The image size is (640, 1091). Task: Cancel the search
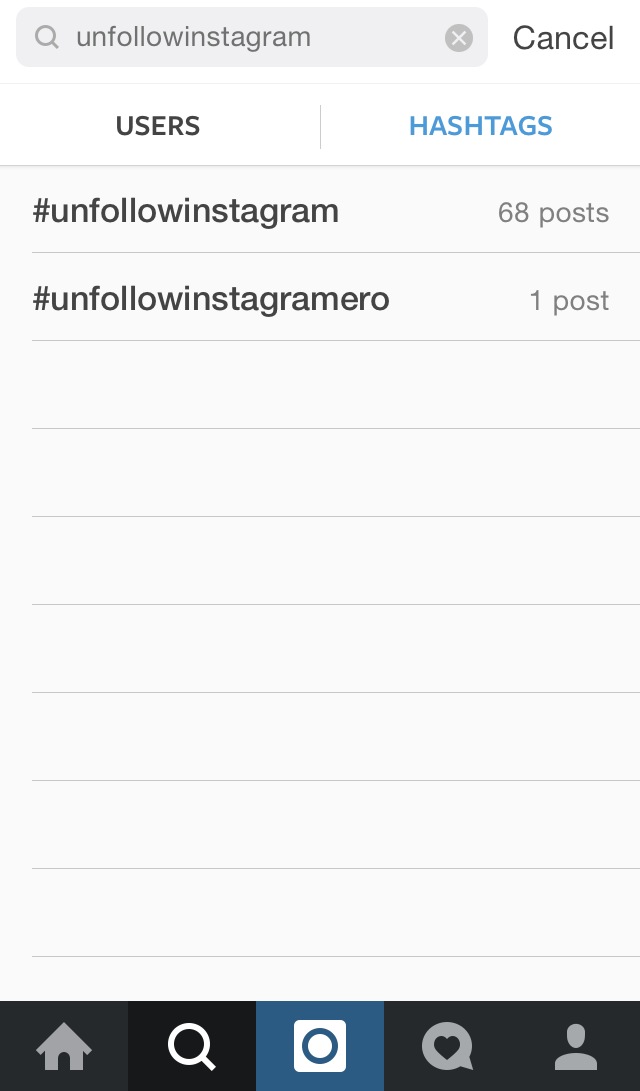click(563, 38)
